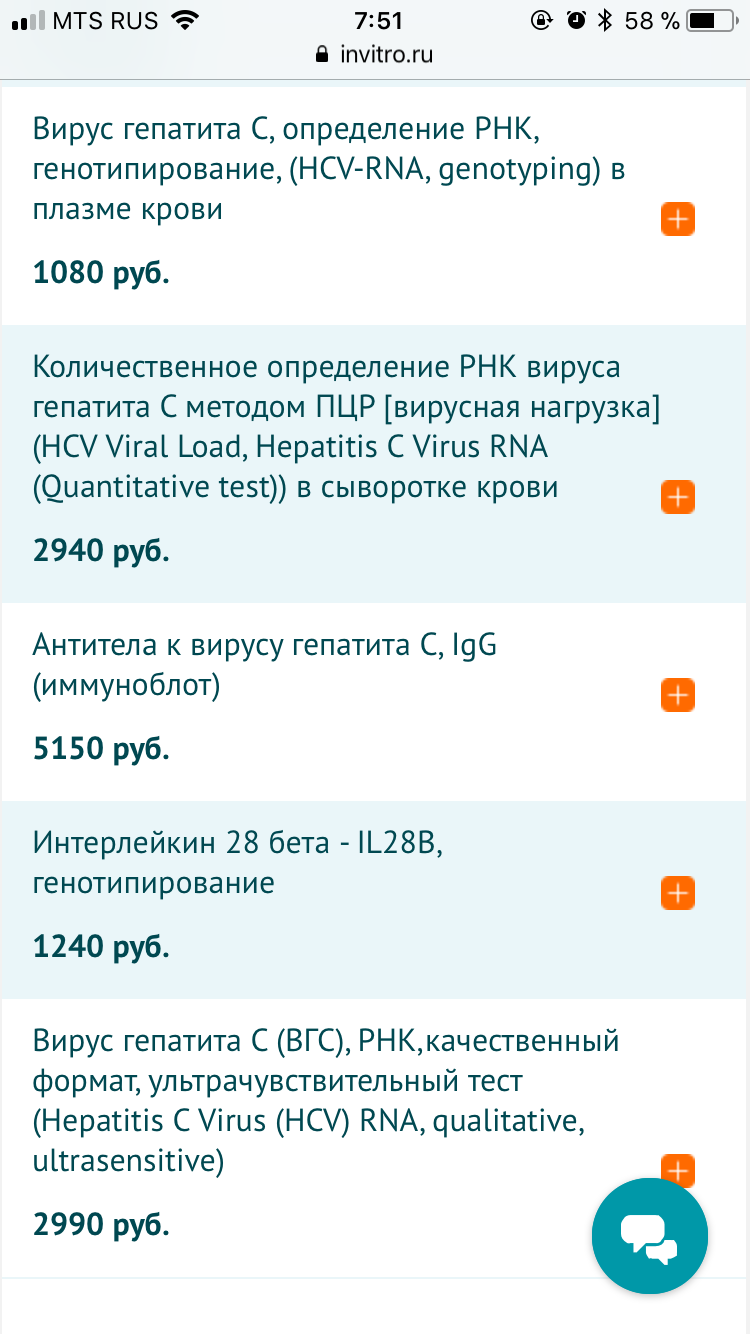Screen dimensions: 750x1334
Task: Add the IgG immunoblot antibody test
Action: (x=677, y=694)
